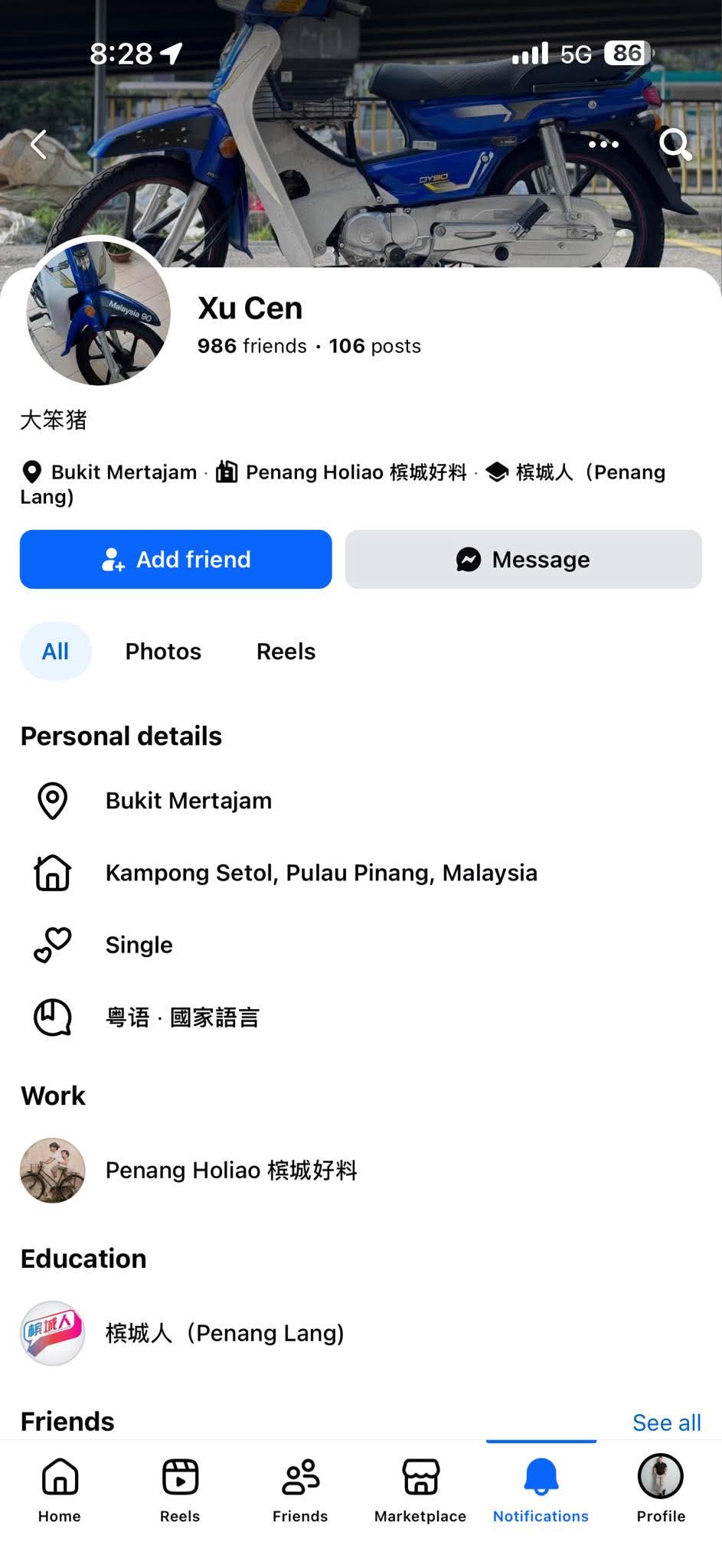The height and width of the screenshot is (1568, 722).
Task: Search within this profile
Action: click(675, 143)
